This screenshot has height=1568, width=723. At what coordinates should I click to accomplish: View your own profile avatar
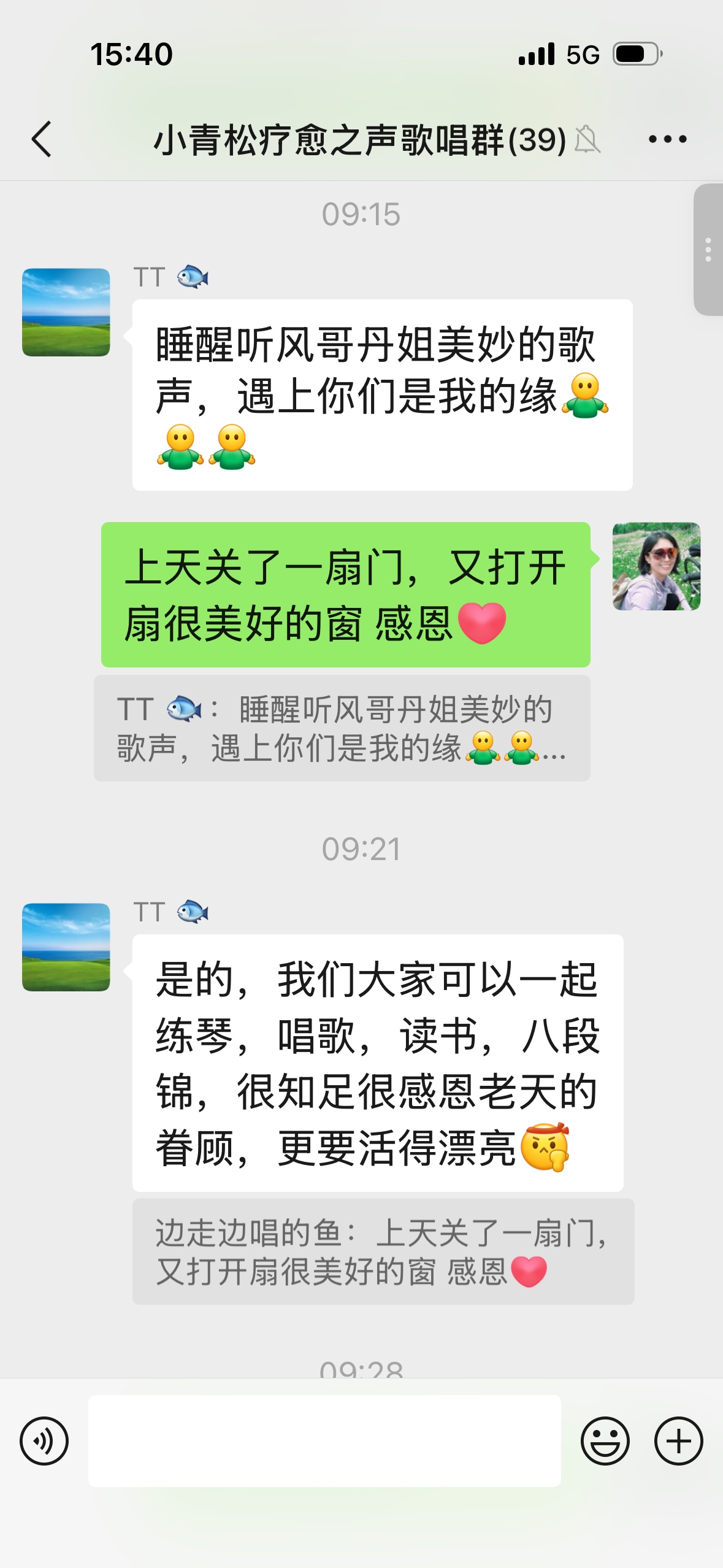[656, 566]
